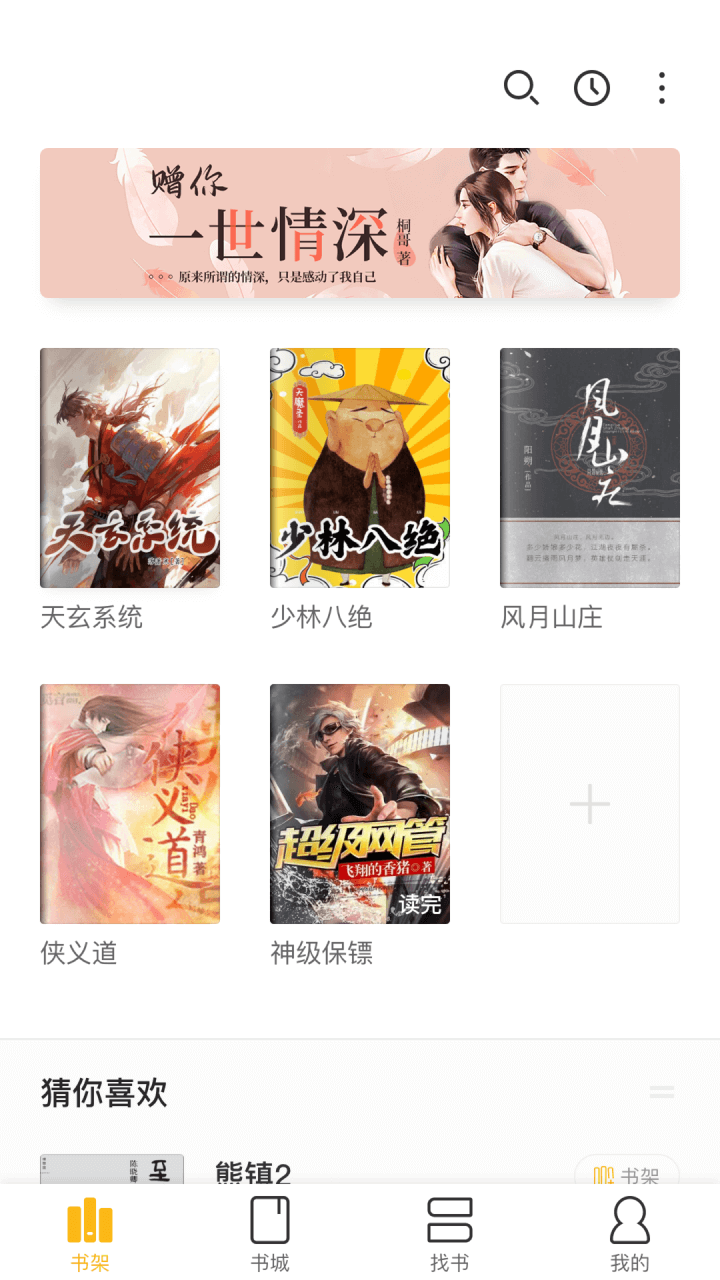Open the book 神级保镖
Screen dimensions: 720x1280
point(360,804)
